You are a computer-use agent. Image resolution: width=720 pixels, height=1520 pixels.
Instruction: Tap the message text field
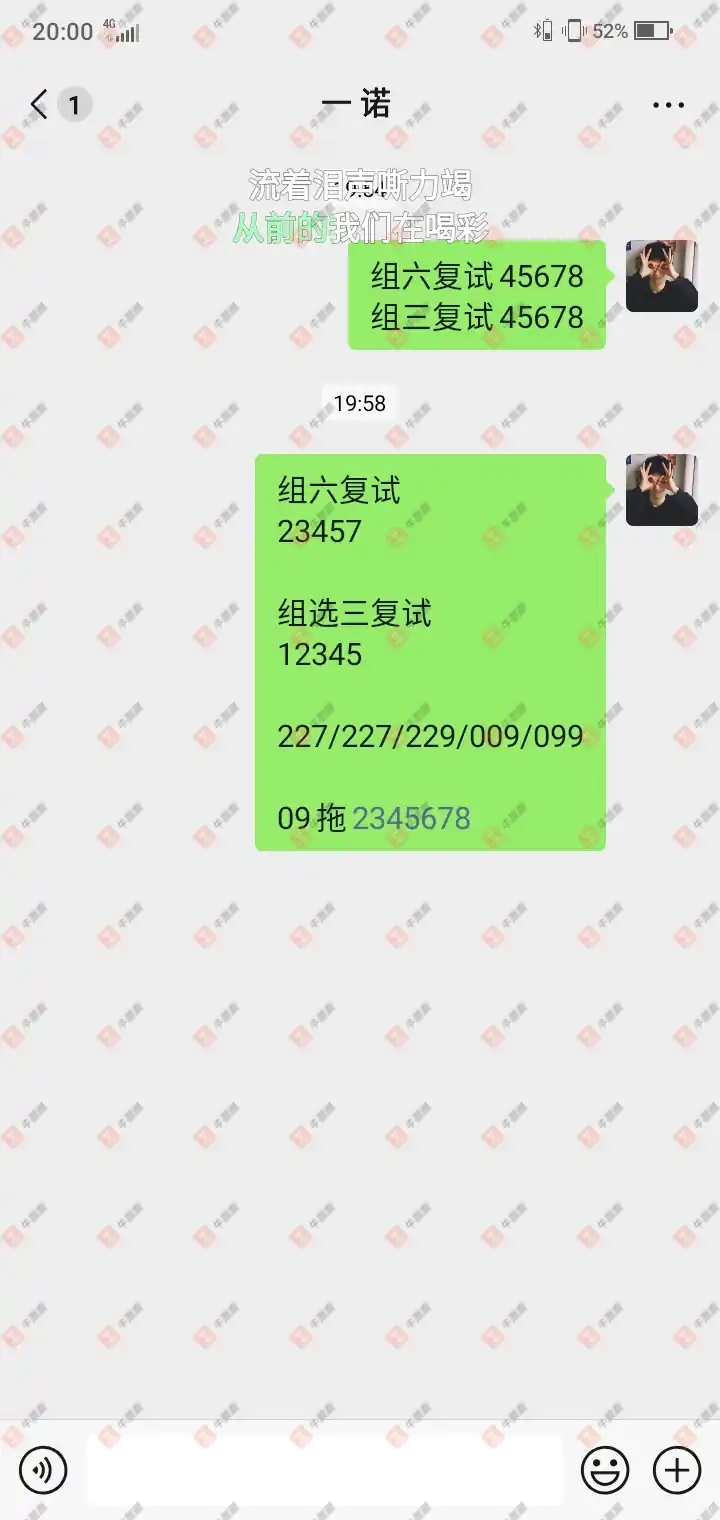pos(325,1470)
